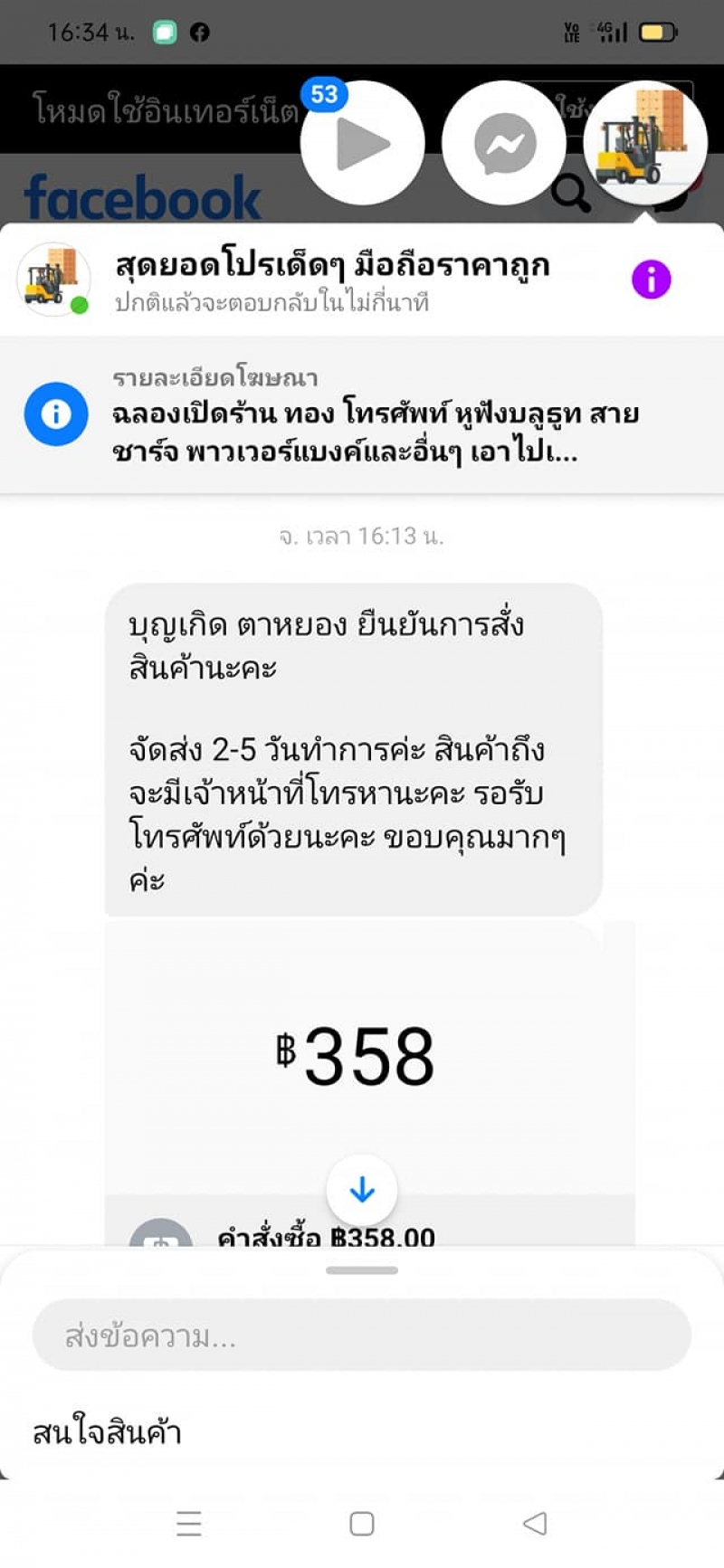Open the shop profile picture in header
The width and height of the screenshot is (724, 1568).
pyautogui.click(x=53, y=279)
